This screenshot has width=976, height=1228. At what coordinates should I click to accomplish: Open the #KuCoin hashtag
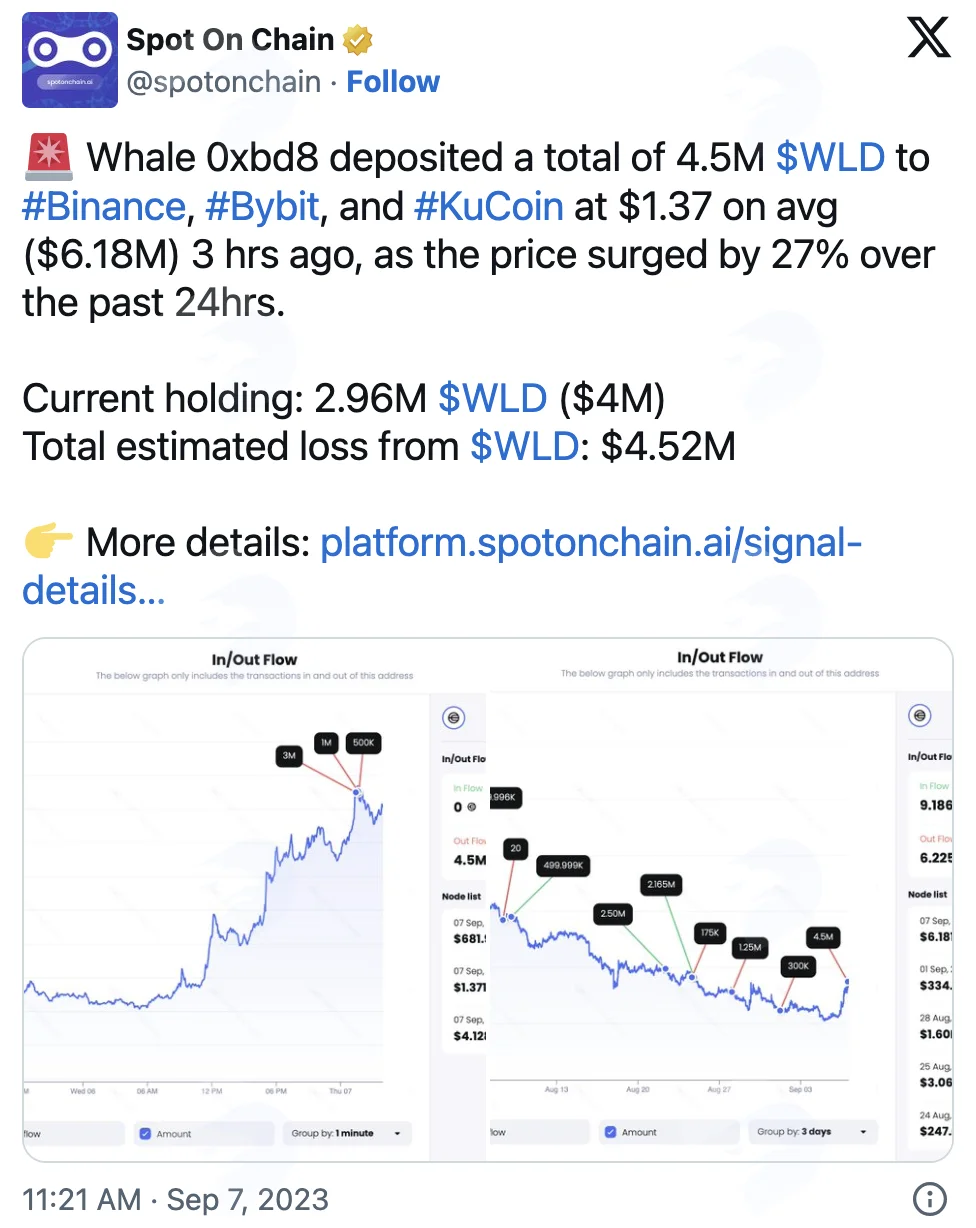click(488, 206)
